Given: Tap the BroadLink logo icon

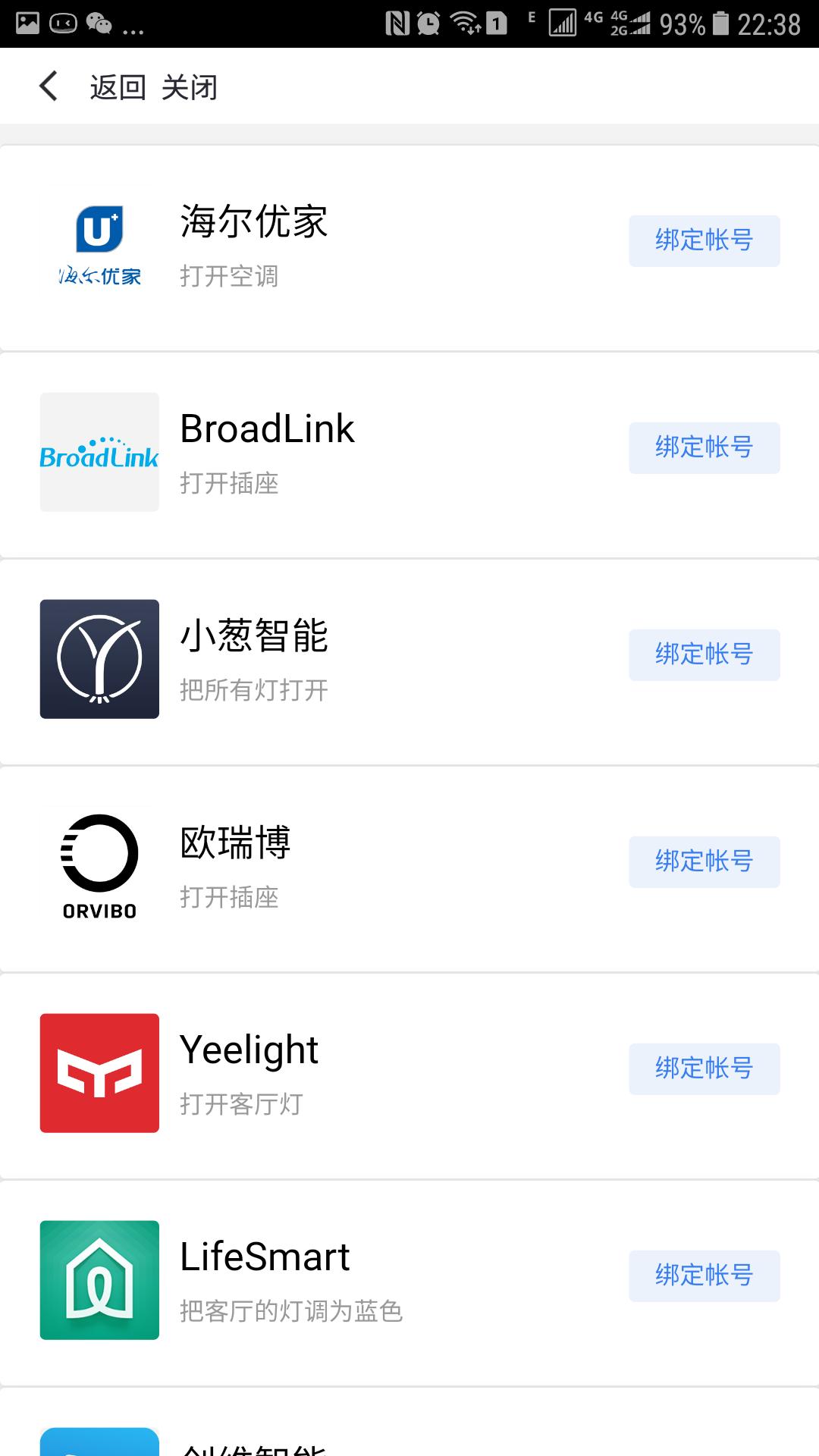Looking at the screenshot, I should 99,451.
